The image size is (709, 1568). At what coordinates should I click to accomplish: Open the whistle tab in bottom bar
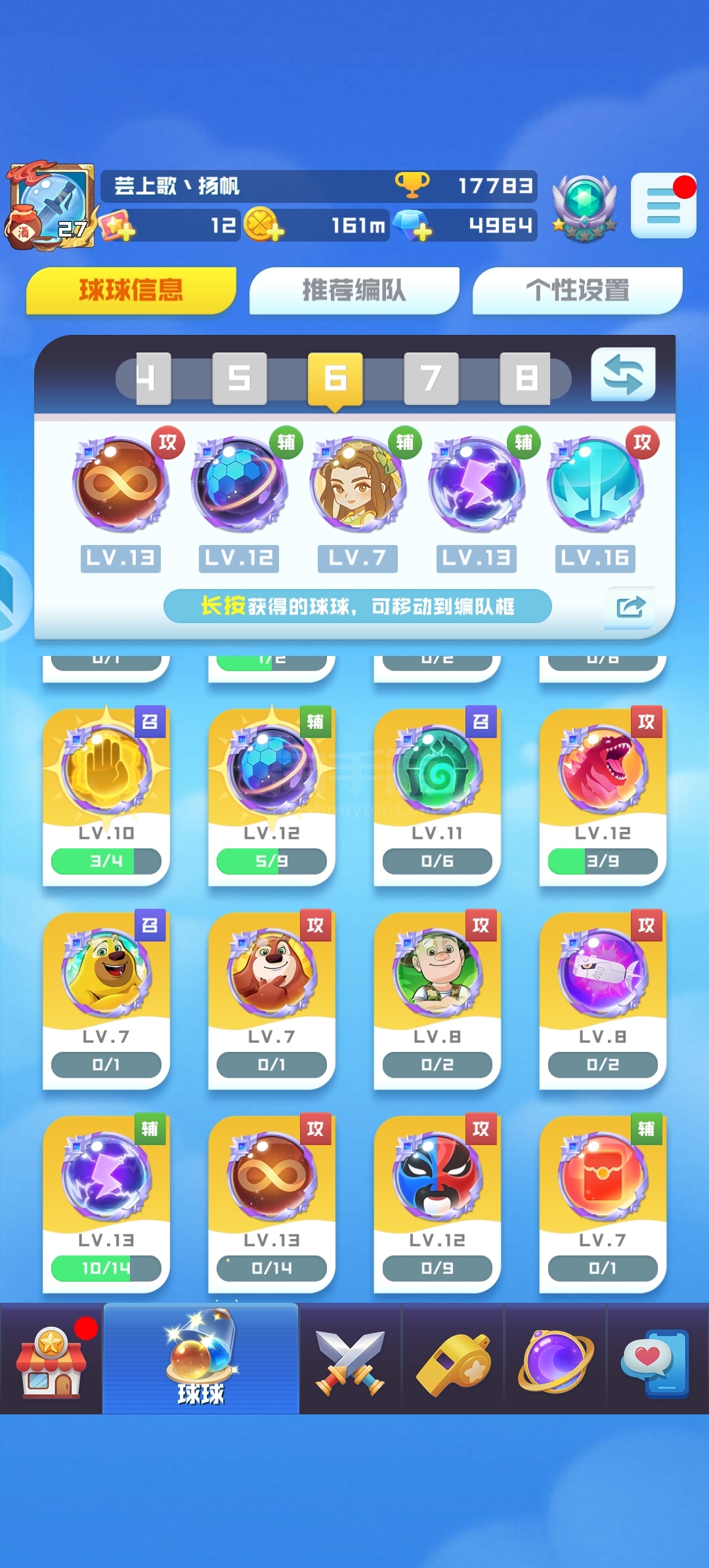click(453, 1359)
